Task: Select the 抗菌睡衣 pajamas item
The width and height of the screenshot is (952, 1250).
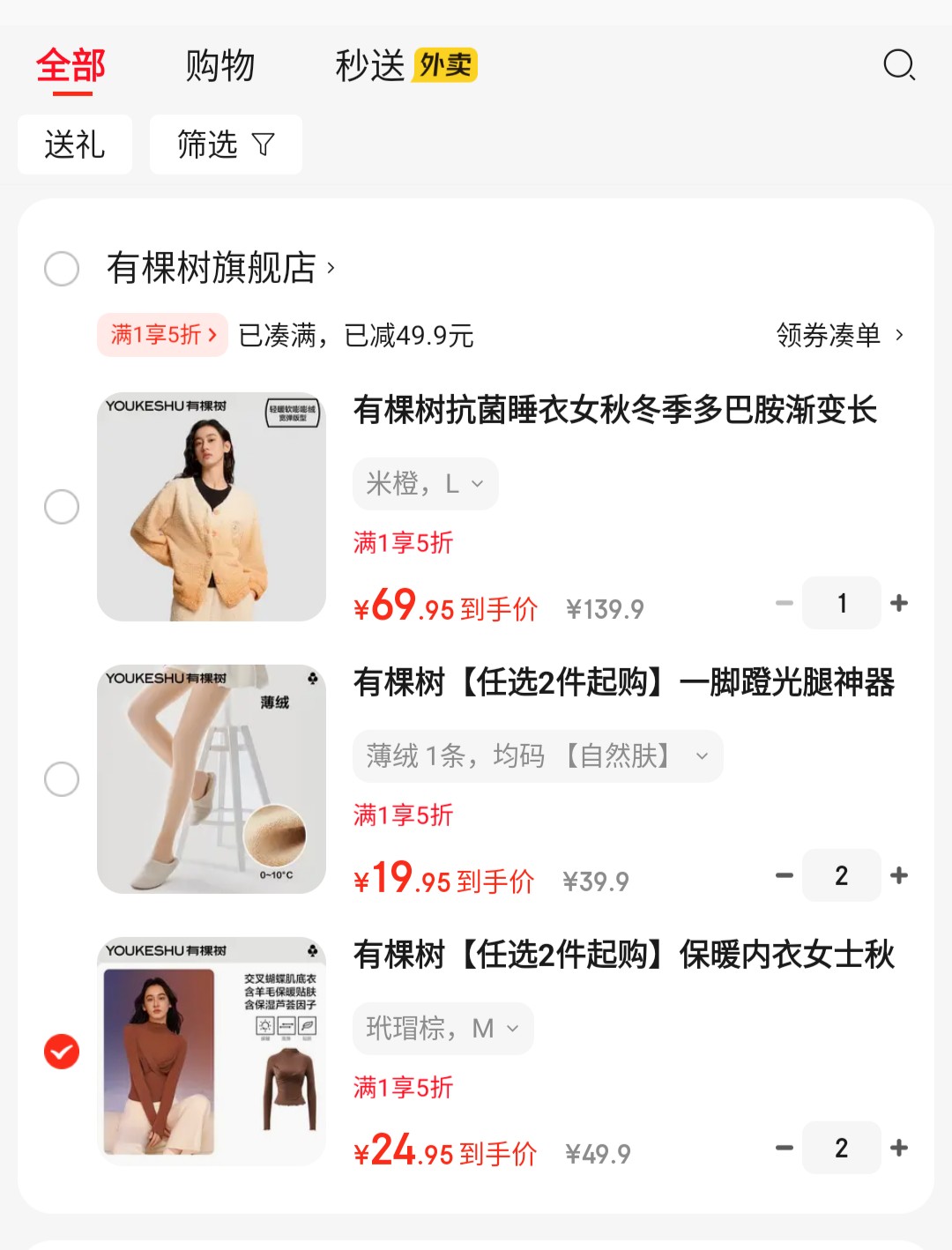Action: coord(62,507)
